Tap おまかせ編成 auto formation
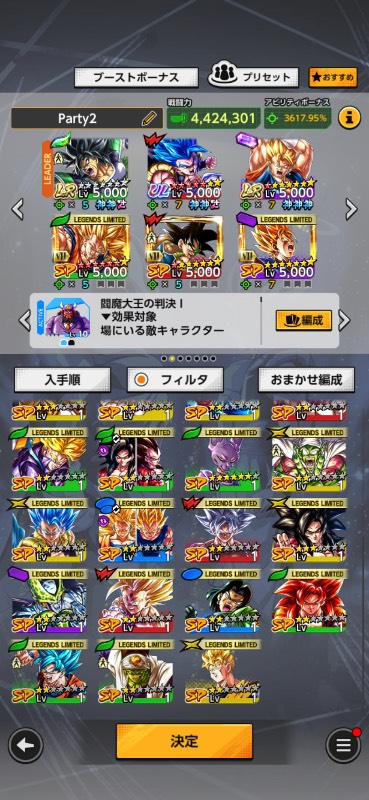Image resolution: width=369 pixels, height=800 pixels. 306,380
